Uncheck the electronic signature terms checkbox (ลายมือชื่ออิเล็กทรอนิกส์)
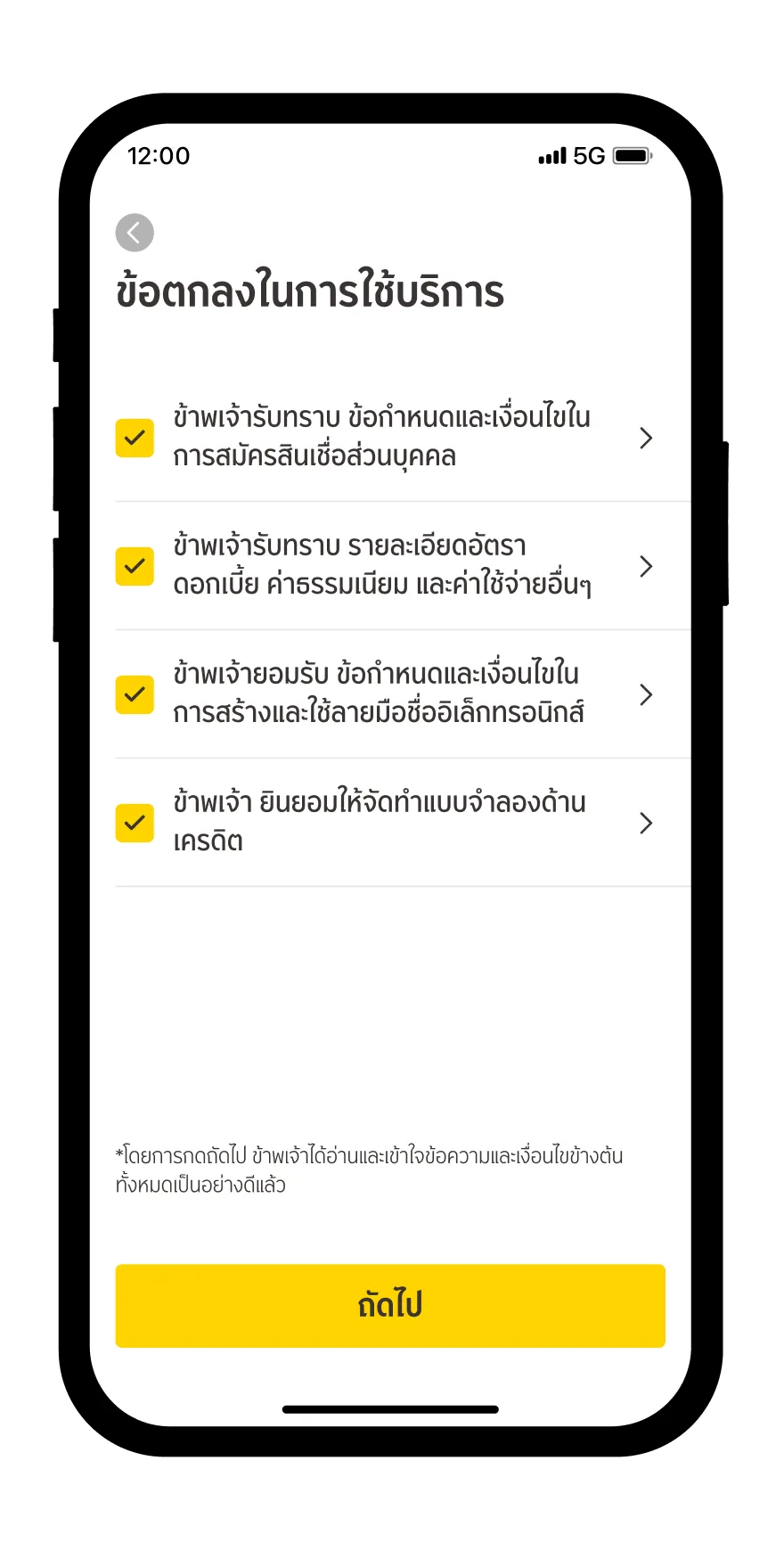This screenshot has height=1551, width=784. click(x=135, y=694)
